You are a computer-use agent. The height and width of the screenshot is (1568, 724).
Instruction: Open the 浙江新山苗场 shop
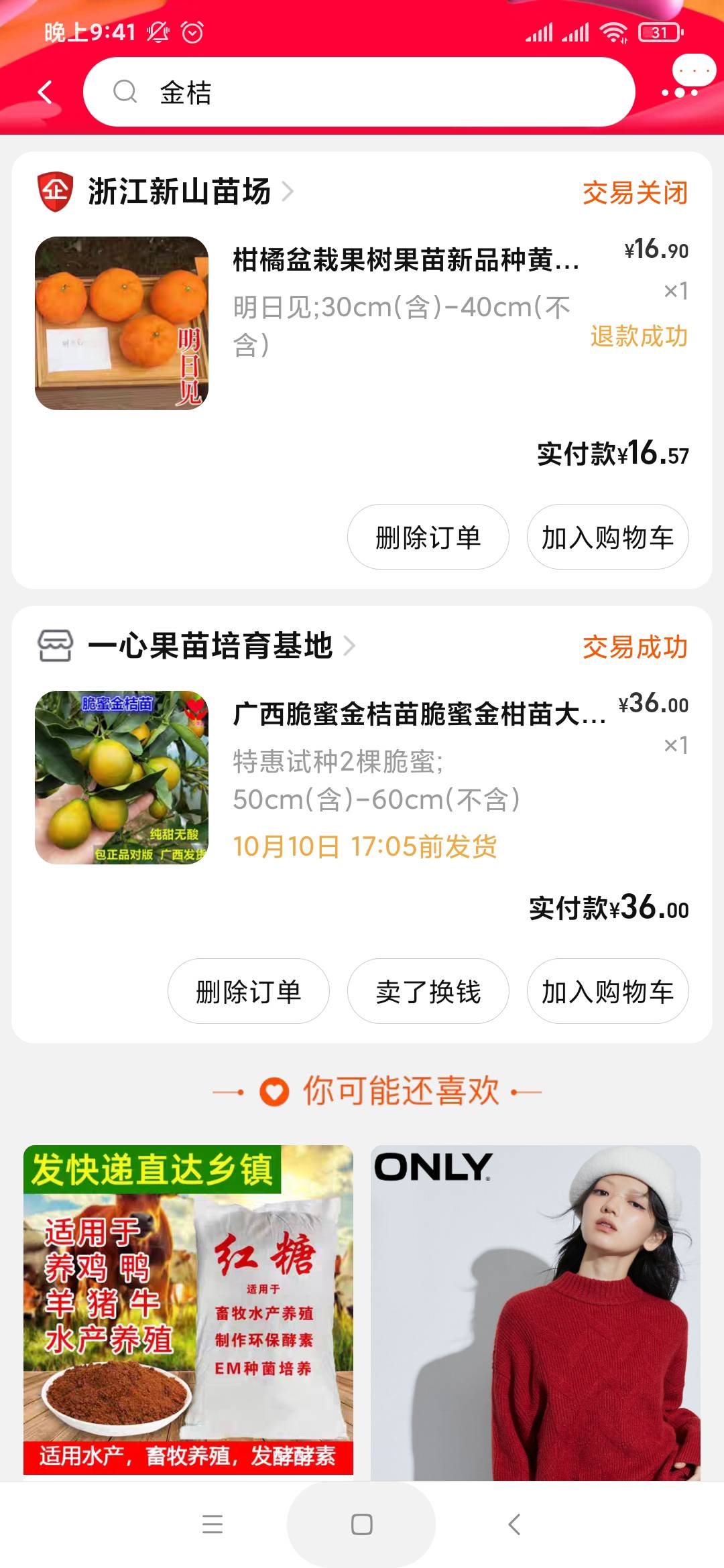point(180,192)
